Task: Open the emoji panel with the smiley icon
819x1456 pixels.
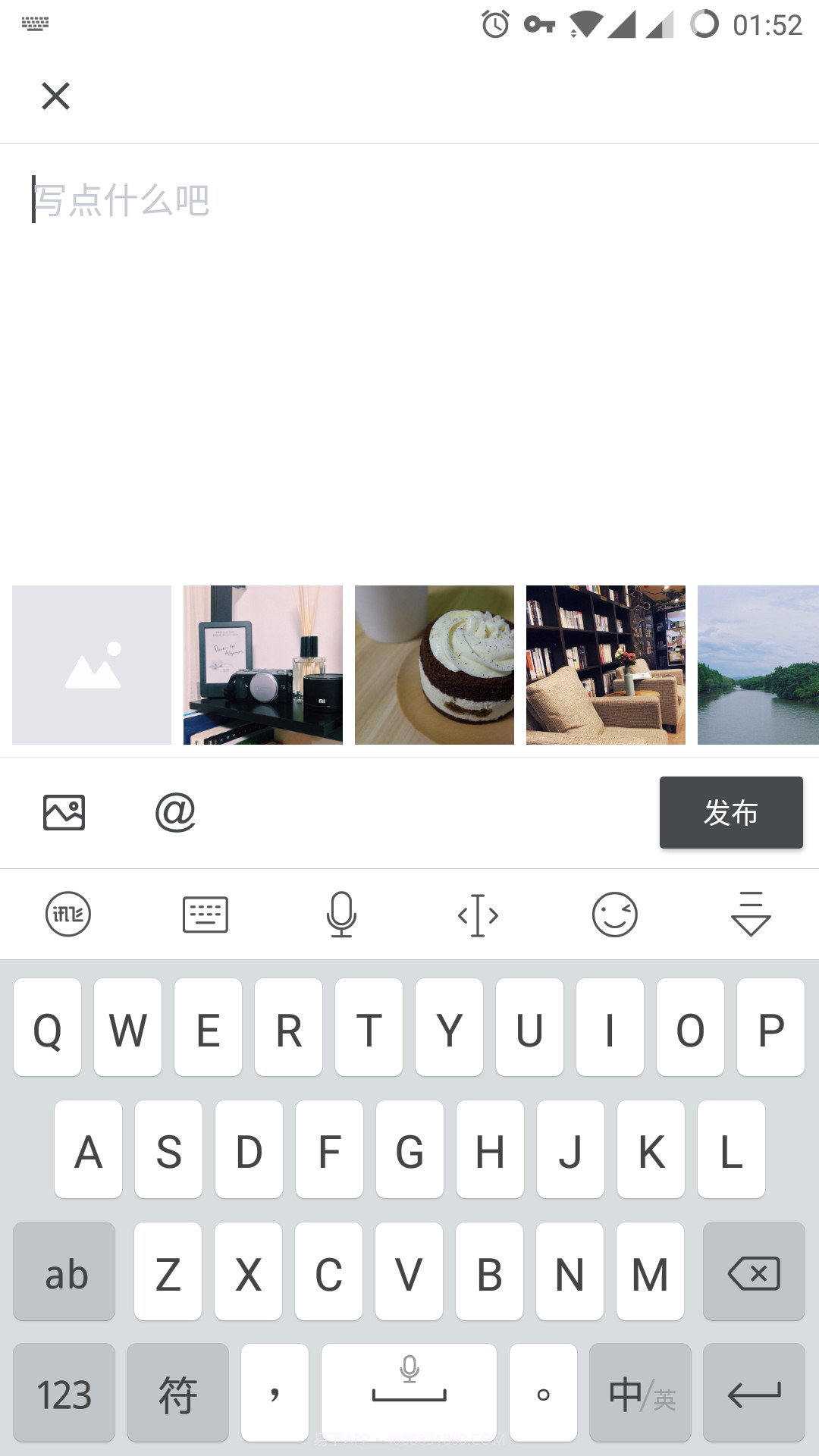Action: [x=614, y=914]
